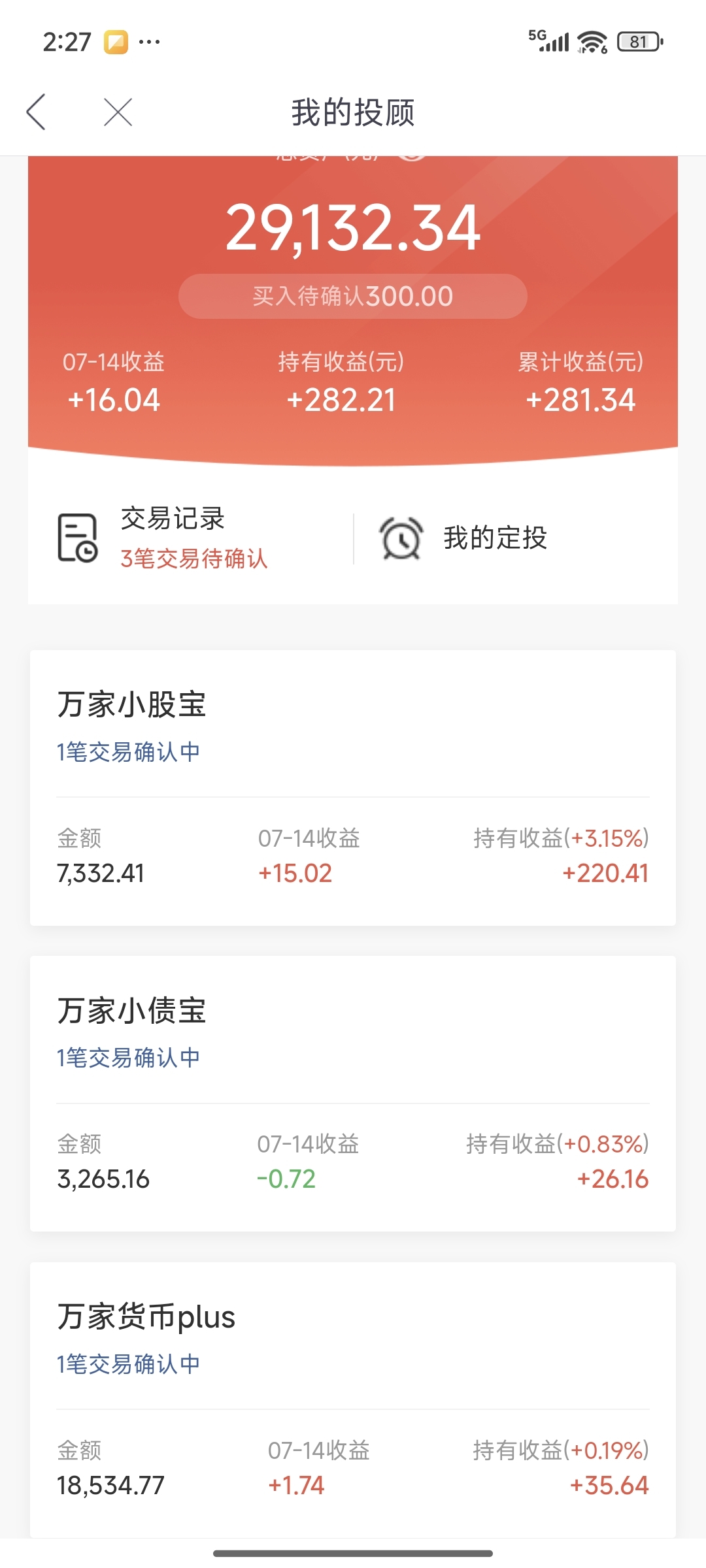Go back using the top-left arrow
This screenshot has width=706, height=1568.
[36, 112]
